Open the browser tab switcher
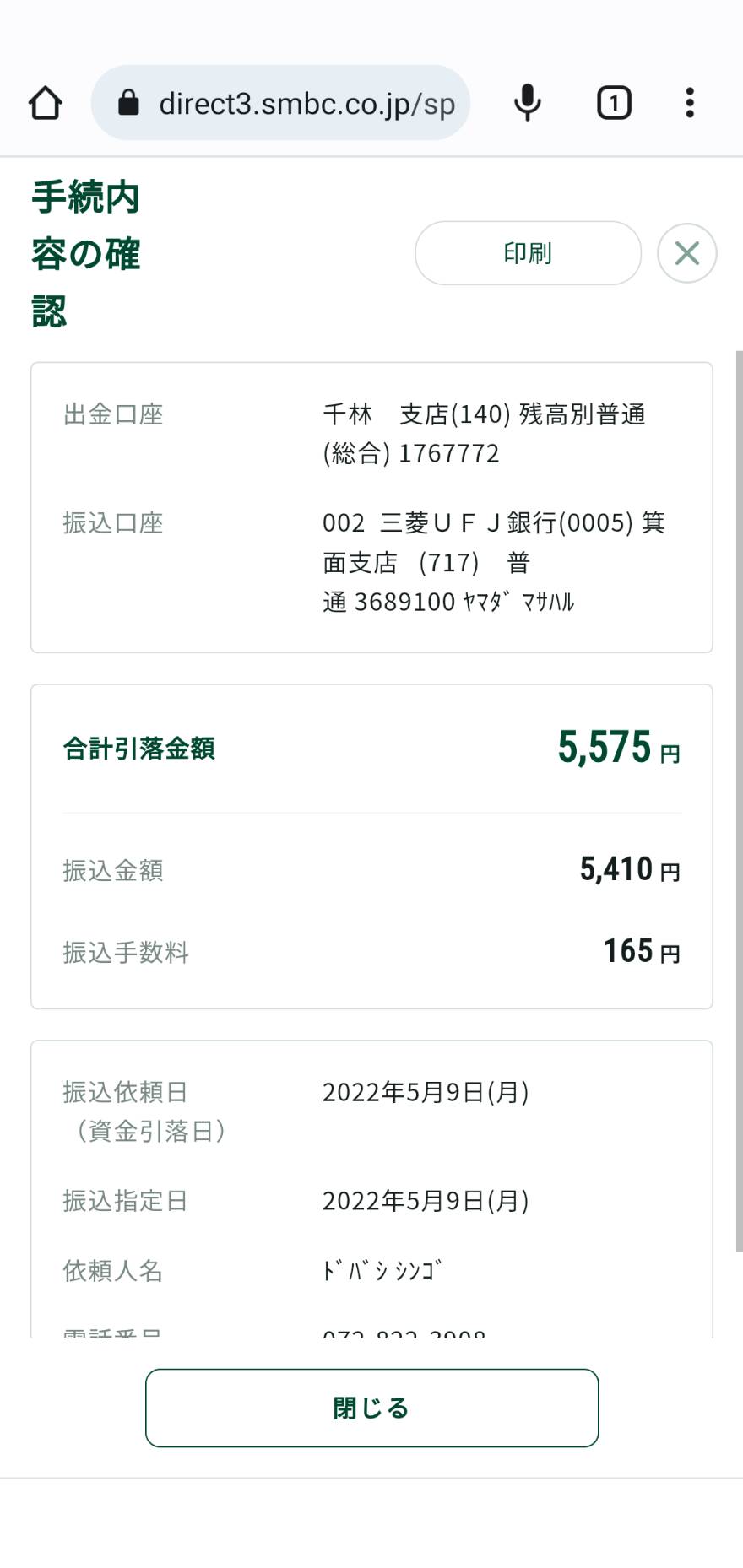The image size is (743, 1568). [614, 103]
